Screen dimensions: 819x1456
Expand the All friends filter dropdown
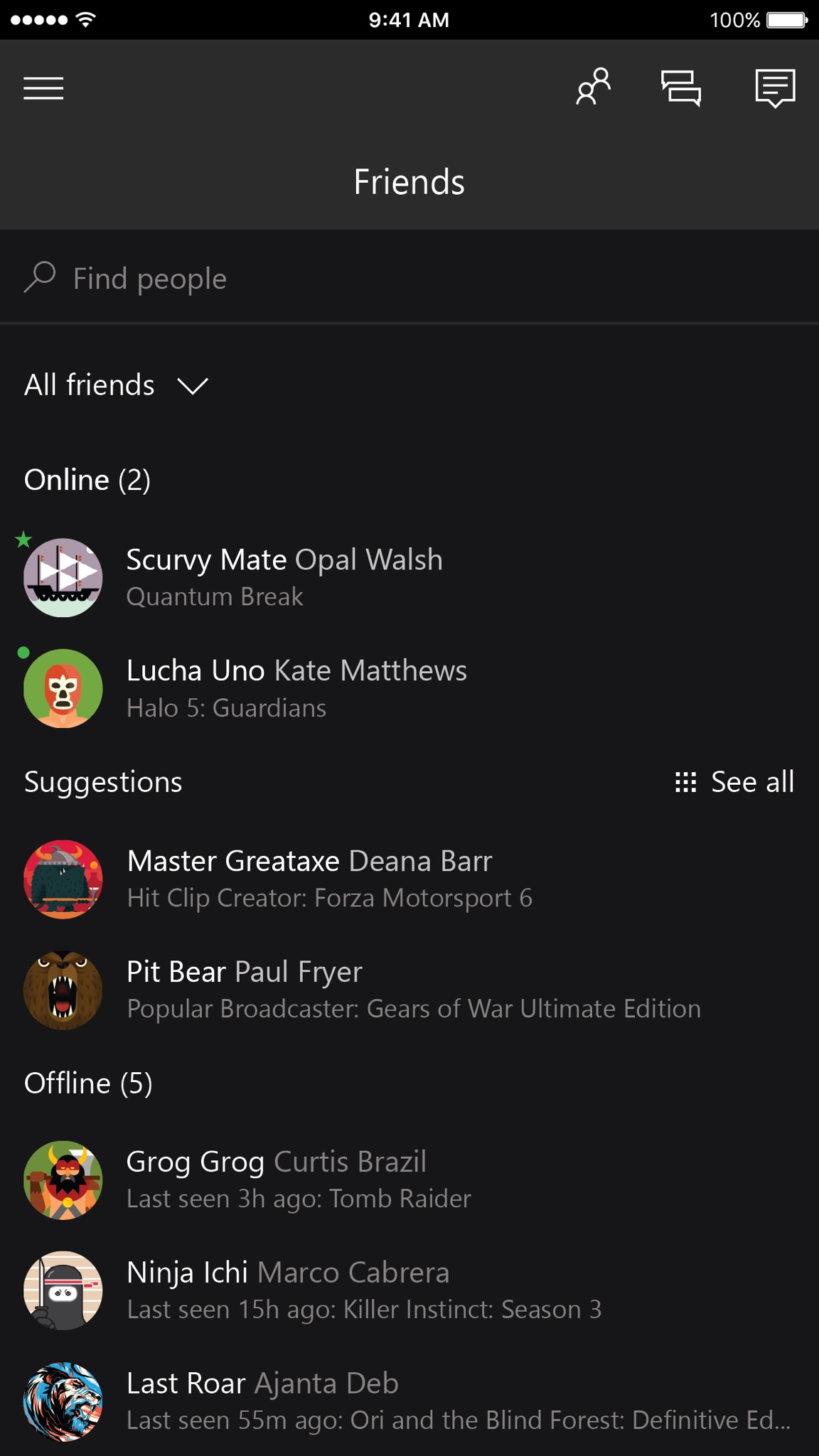coord(116,385)
